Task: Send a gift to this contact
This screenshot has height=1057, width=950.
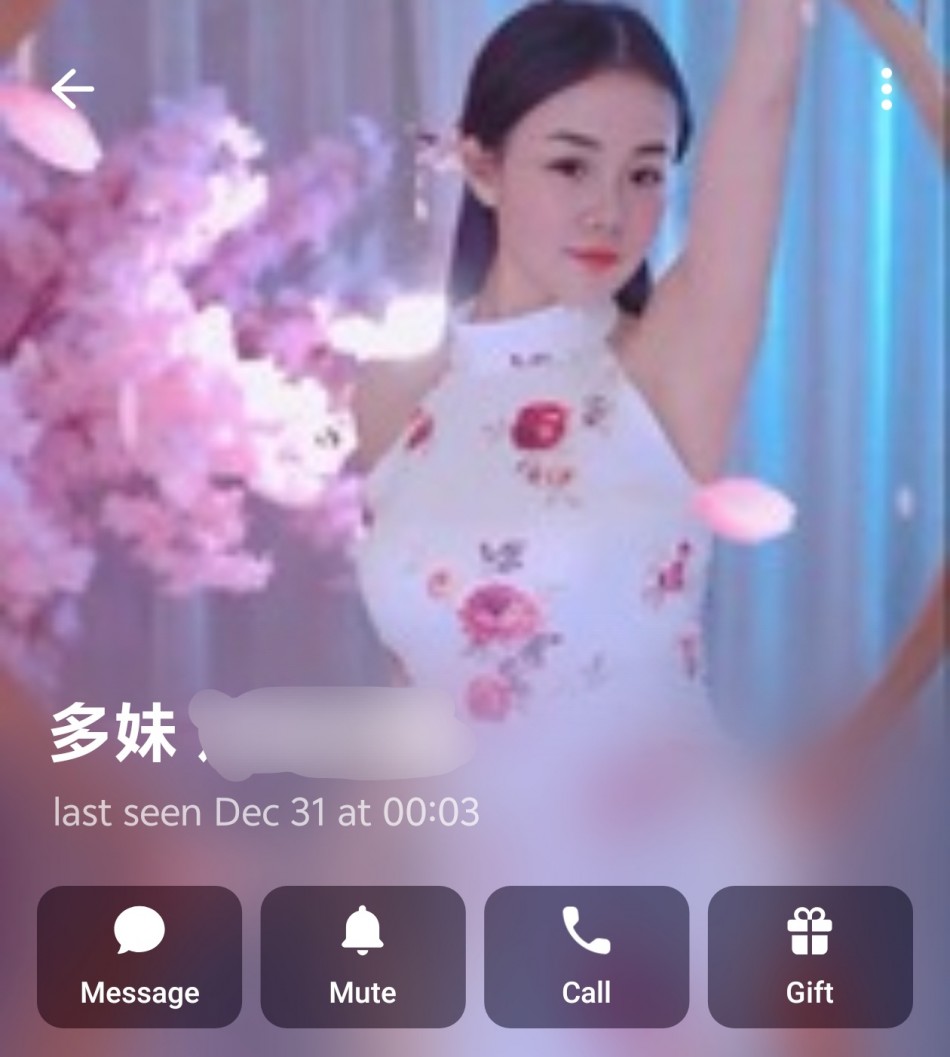Action: 810,956
